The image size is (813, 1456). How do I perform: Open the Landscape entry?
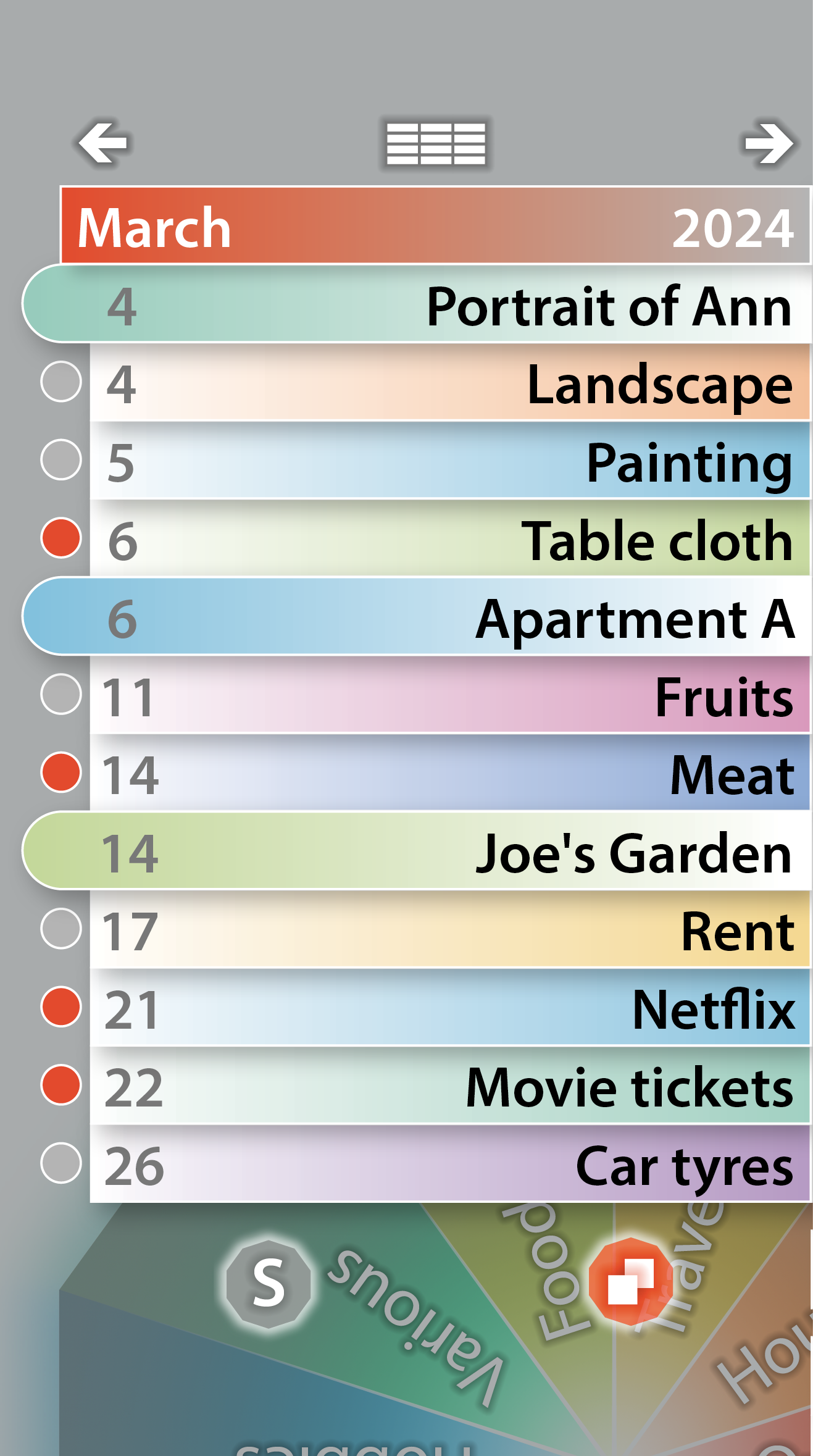[x=449, y=383]
